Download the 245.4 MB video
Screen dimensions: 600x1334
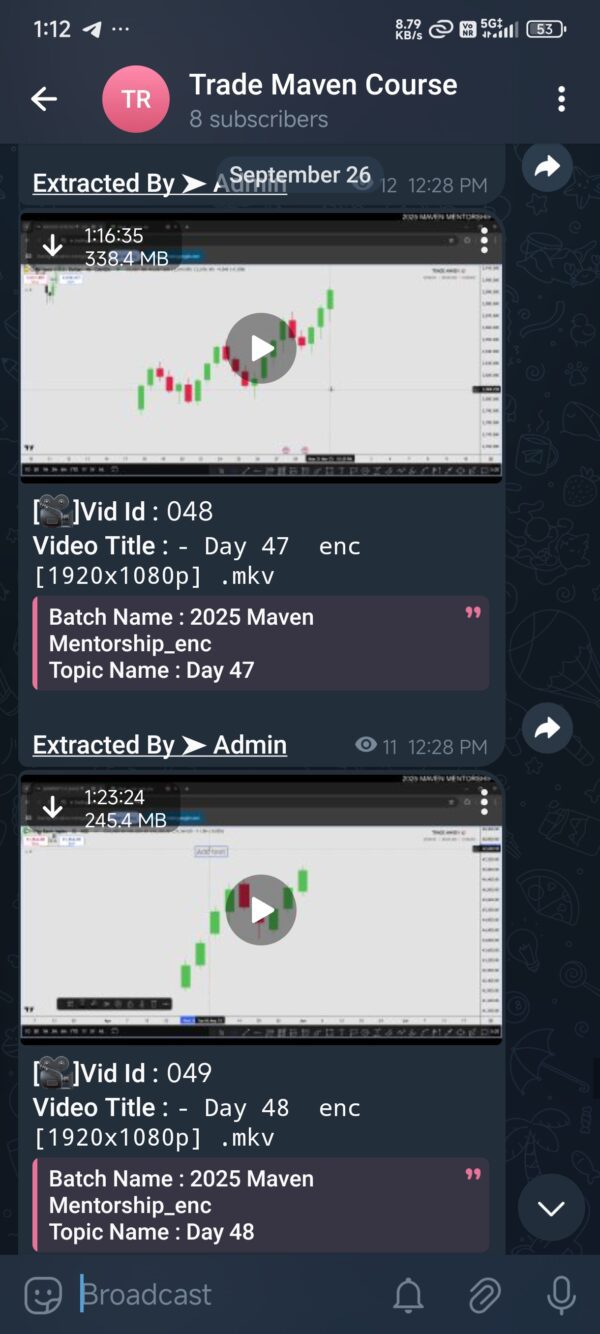coord(53,808)
